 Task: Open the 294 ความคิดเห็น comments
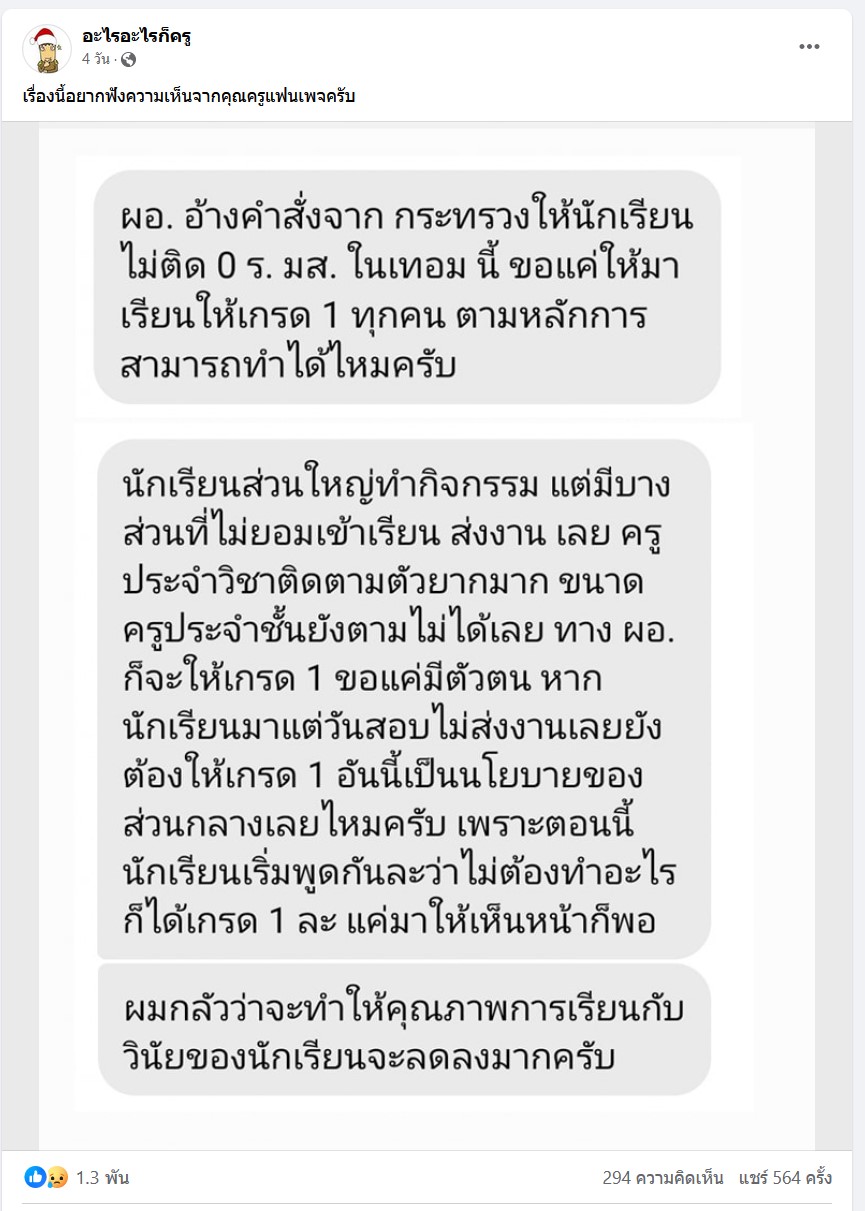click(x=662, y=1177)
